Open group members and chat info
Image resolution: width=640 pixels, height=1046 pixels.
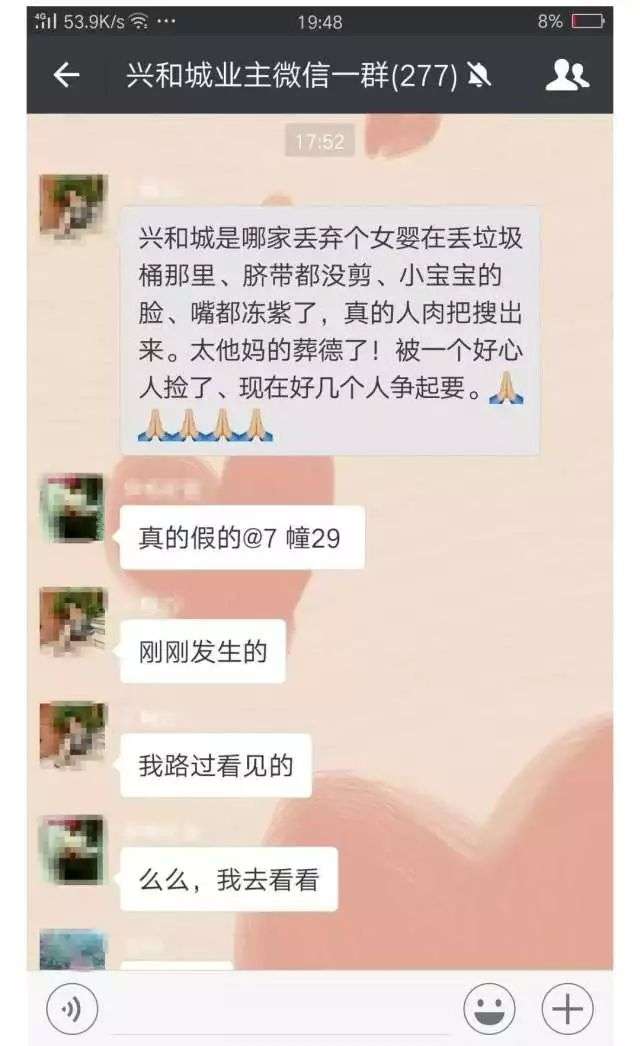click(x=567, y=75)
